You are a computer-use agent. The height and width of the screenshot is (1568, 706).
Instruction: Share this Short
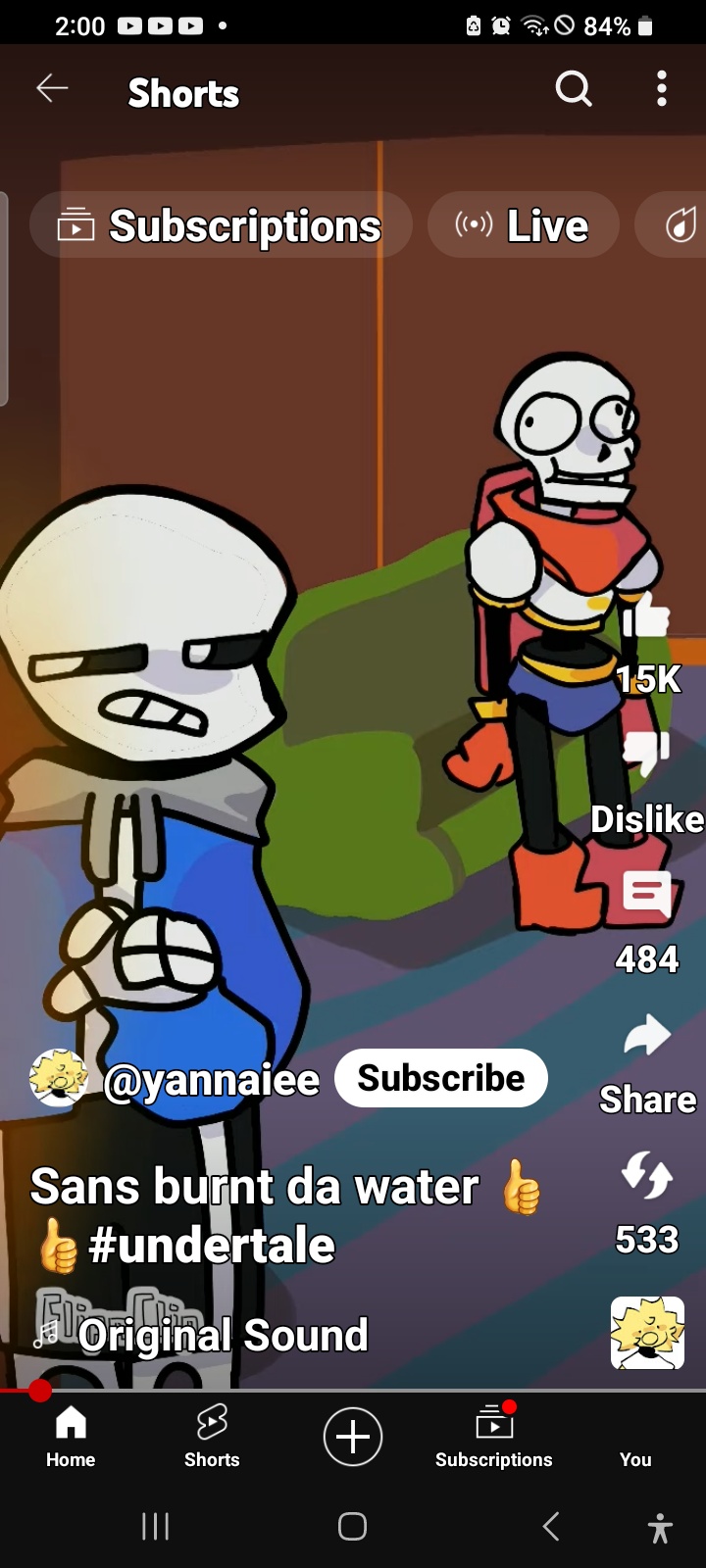646,1037
